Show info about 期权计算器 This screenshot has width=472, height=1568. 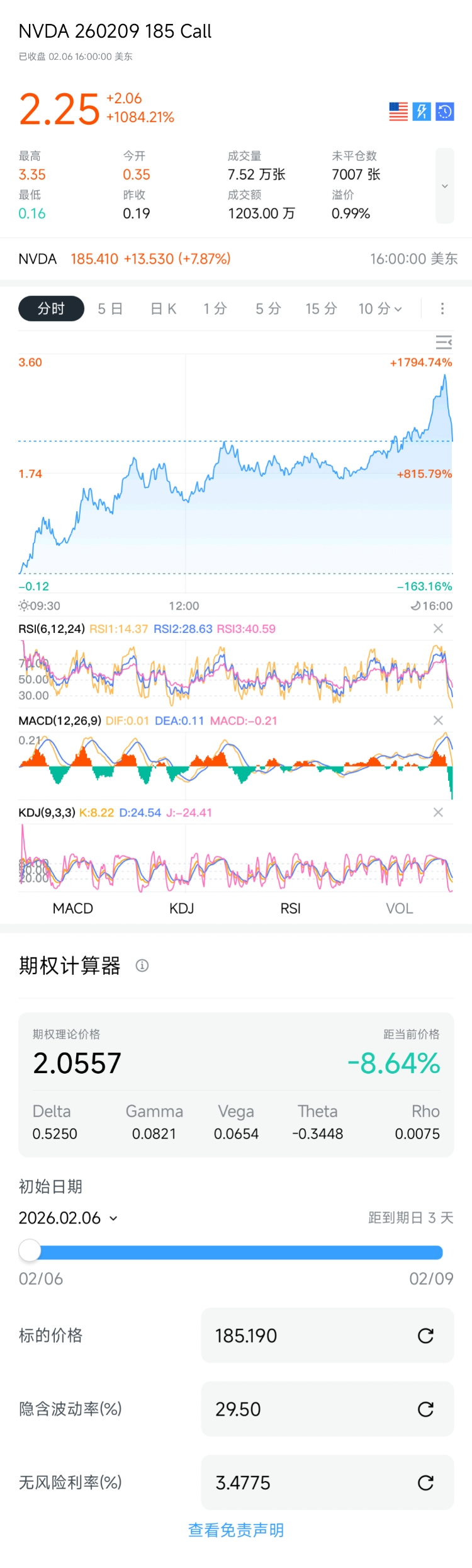coord(142,965)
